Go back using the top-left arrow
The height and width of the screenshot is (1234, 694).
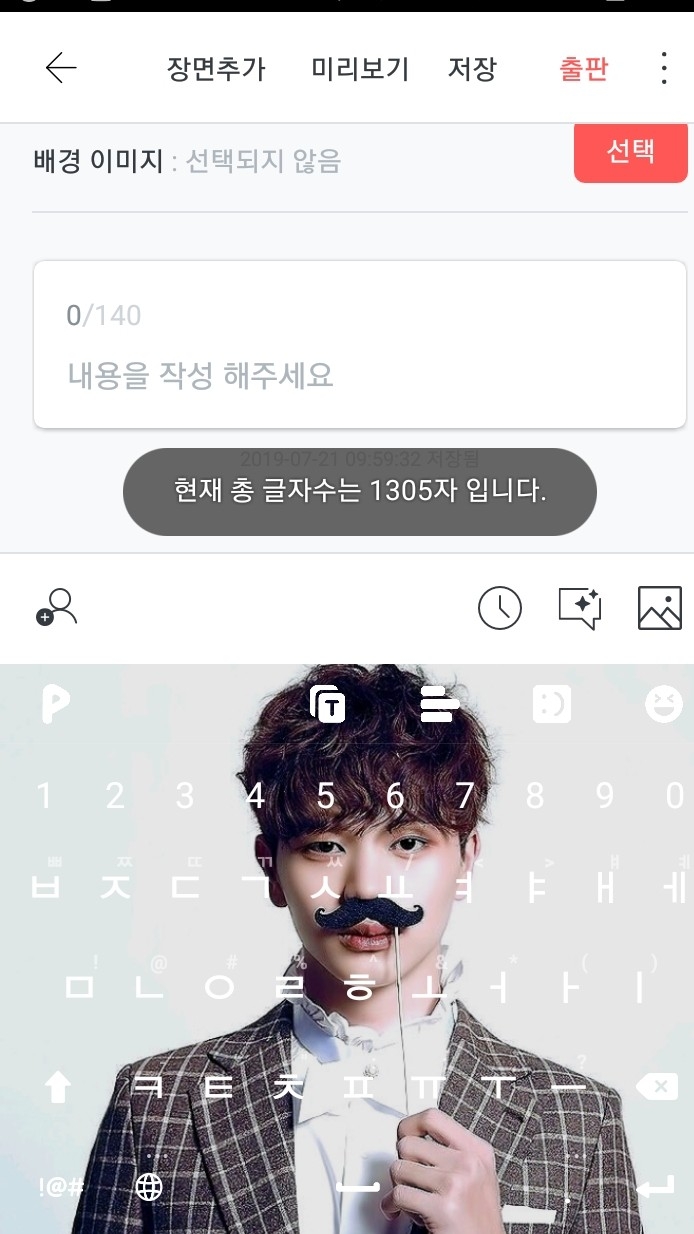[x=61, y=68]
